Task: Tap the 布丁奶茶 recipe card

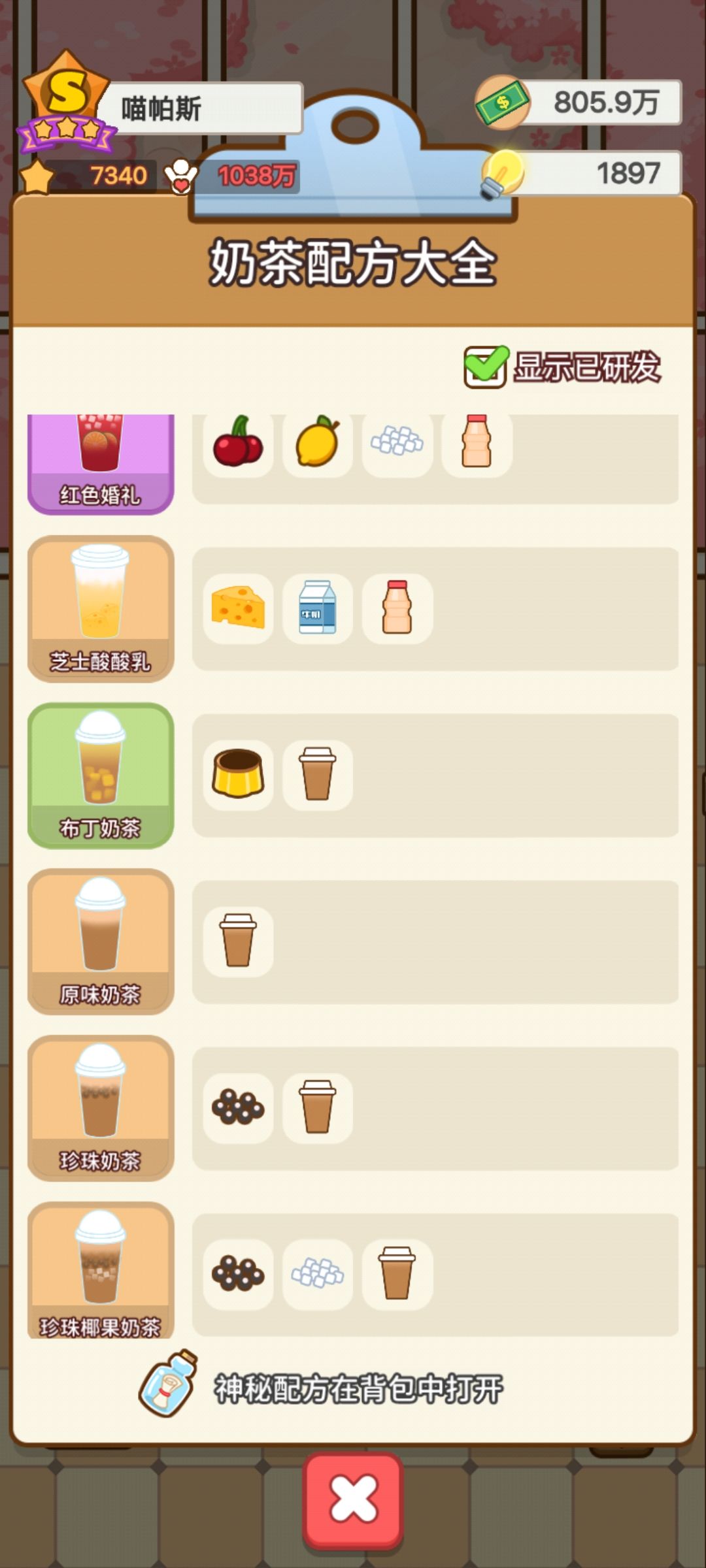Action: point(101,776)
